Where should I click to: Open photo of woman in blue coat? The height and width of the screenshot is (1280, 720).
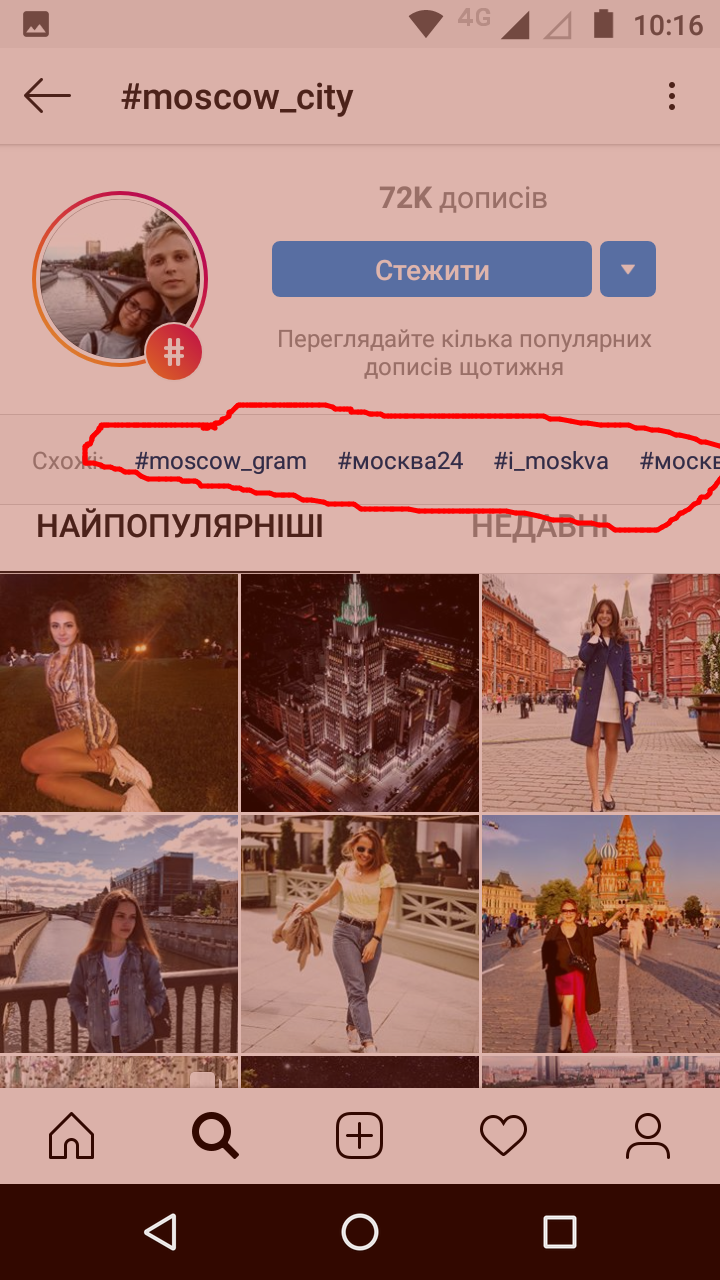[x=600, y=692]
